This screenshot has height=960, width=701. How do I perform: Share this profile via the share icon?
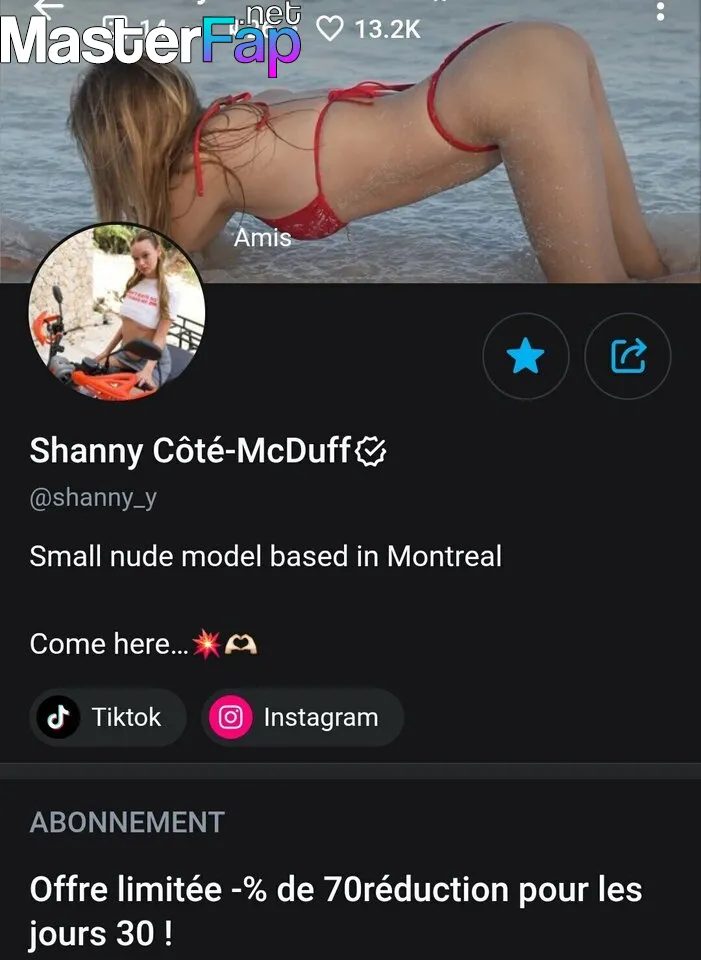[627, 356]
